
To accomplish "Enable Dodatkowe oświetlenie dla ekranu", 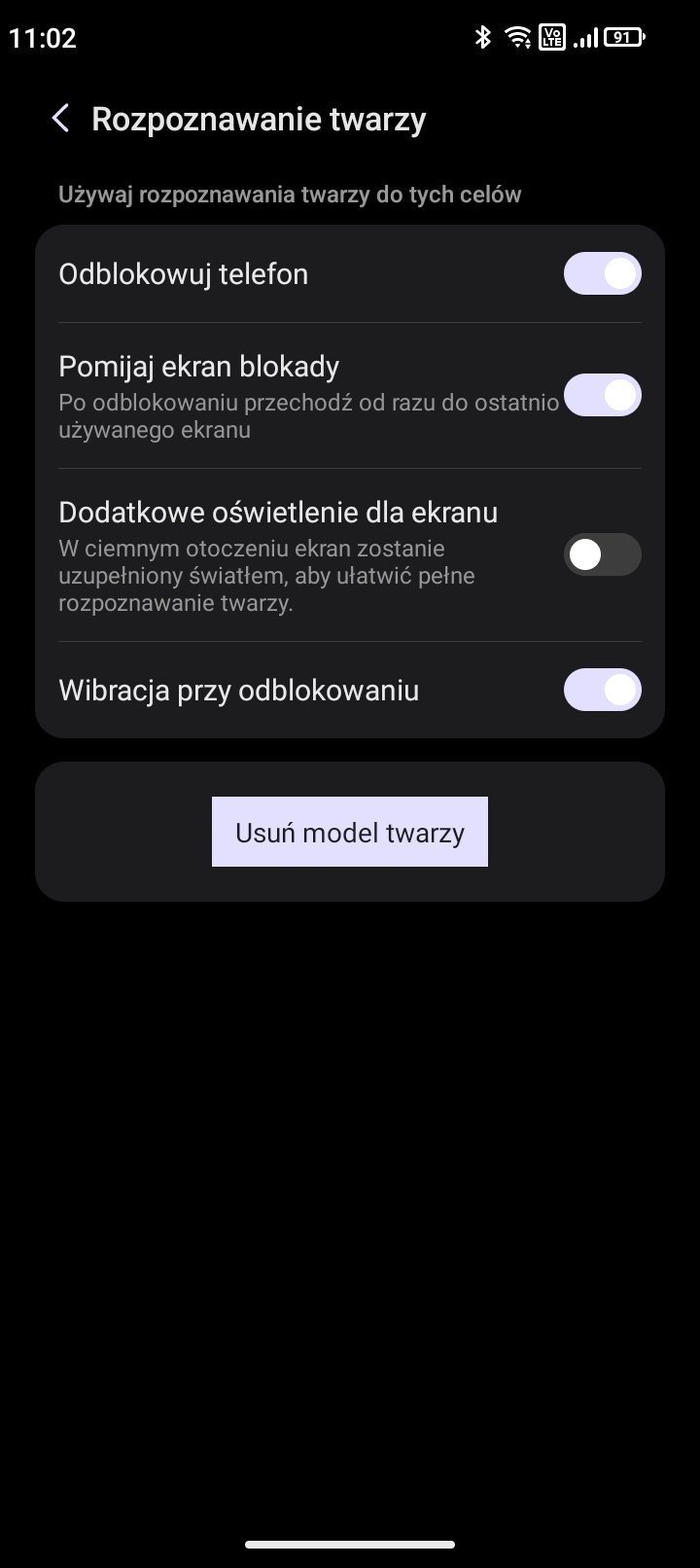I will click(602, 554).
